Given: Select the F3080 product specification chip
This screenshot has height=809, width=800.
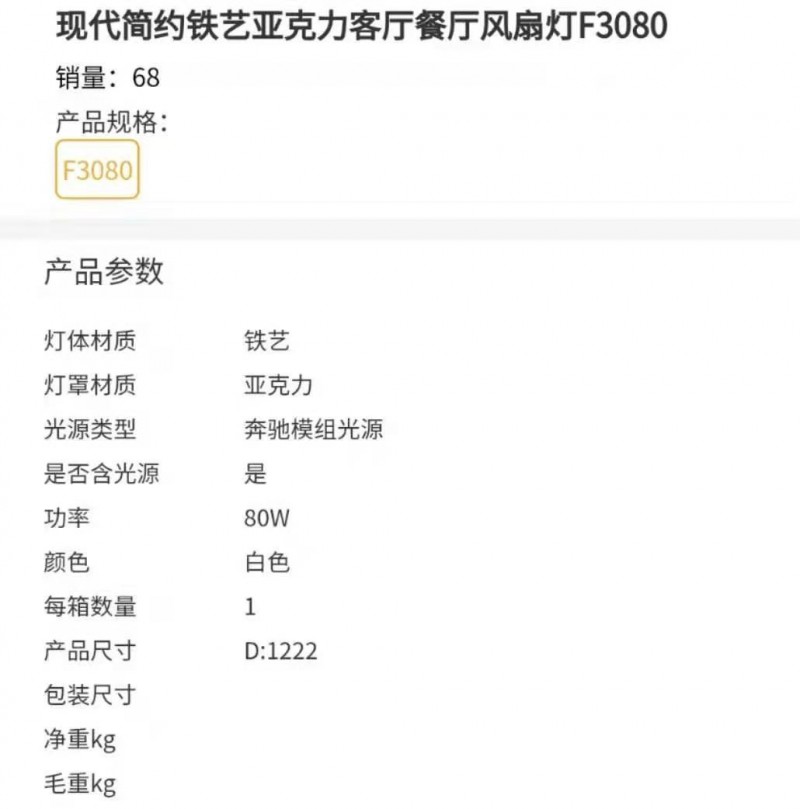Looking at the screenshot, I should click(x=97, y=170).
